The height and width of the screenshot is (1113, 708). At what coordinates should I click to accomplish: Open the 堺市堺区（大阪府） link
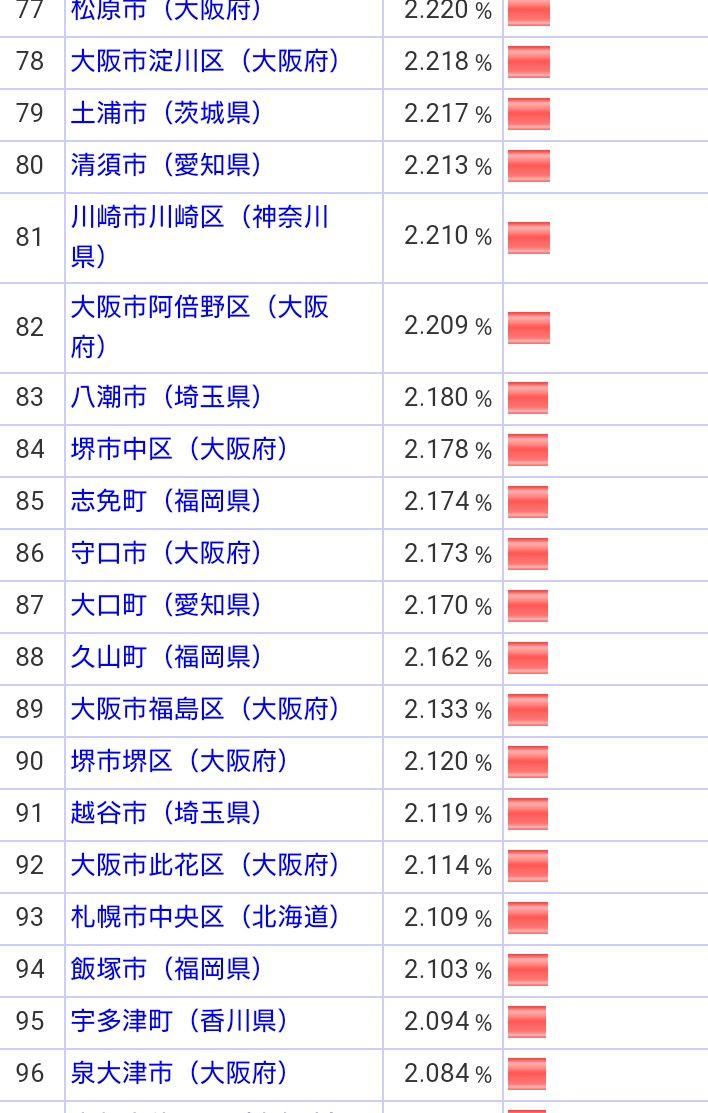[x=179, y=762]
